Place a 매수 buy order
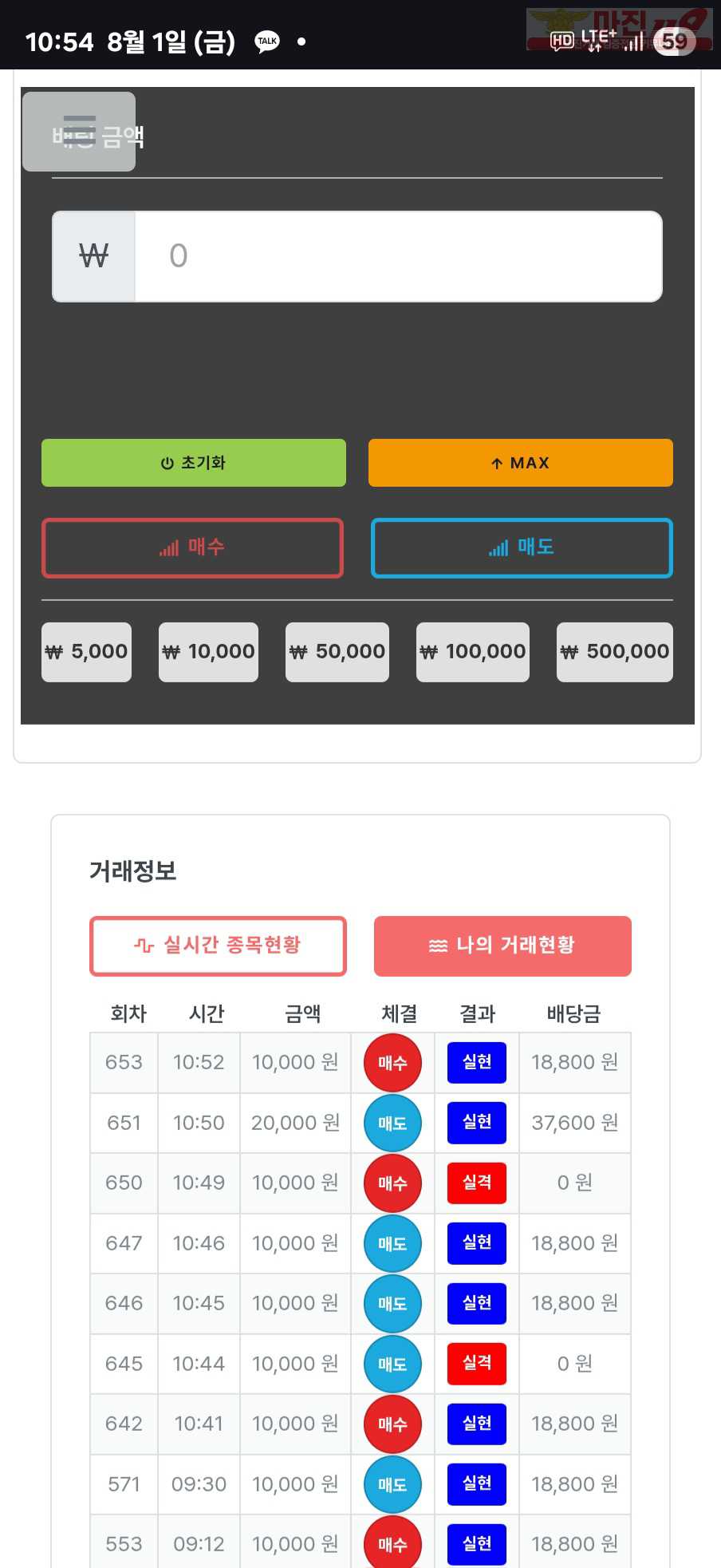721x1568 pixels. (193, 547)
